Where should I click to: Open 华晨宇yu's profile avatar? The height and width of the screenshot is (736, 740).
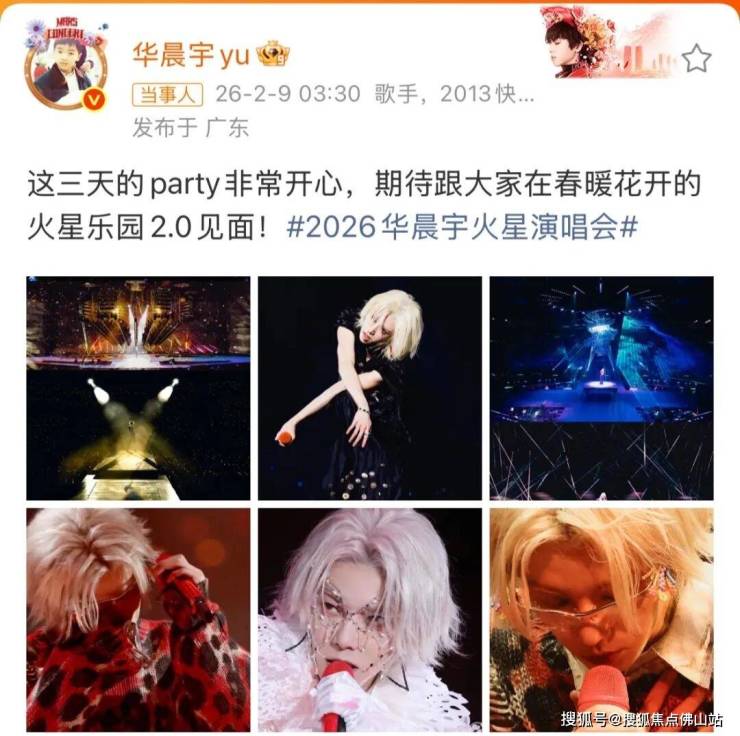(x=66, y=66)
